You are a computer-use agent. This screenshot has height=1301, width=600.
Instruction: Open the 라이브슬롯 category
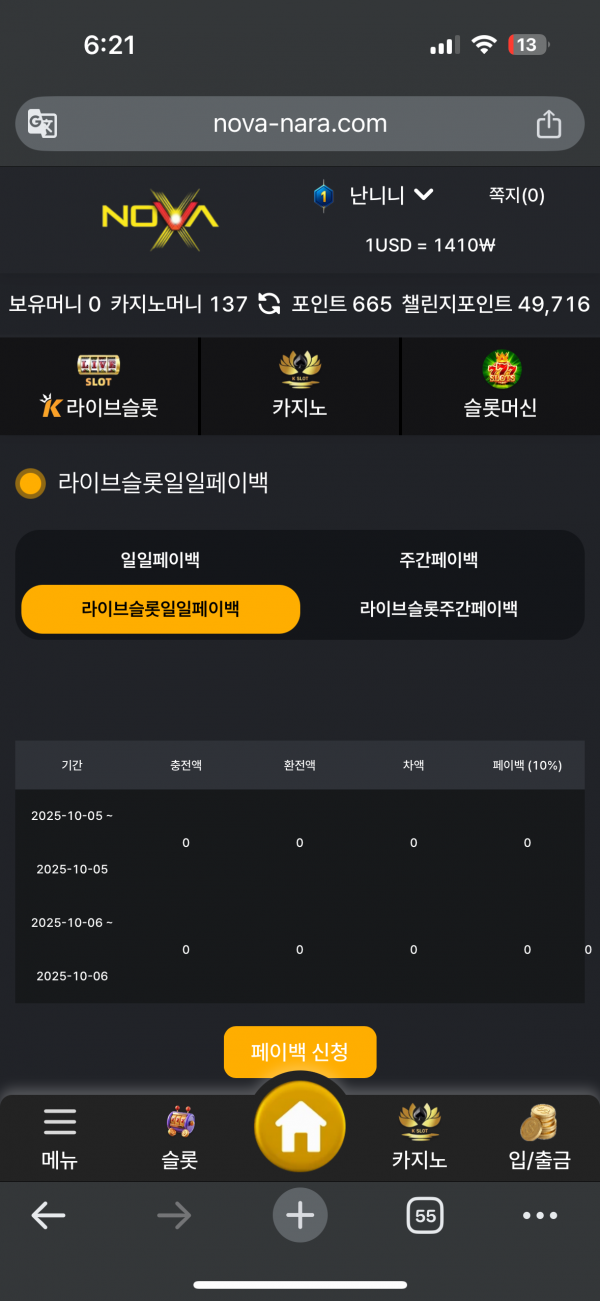coord(99,386)
